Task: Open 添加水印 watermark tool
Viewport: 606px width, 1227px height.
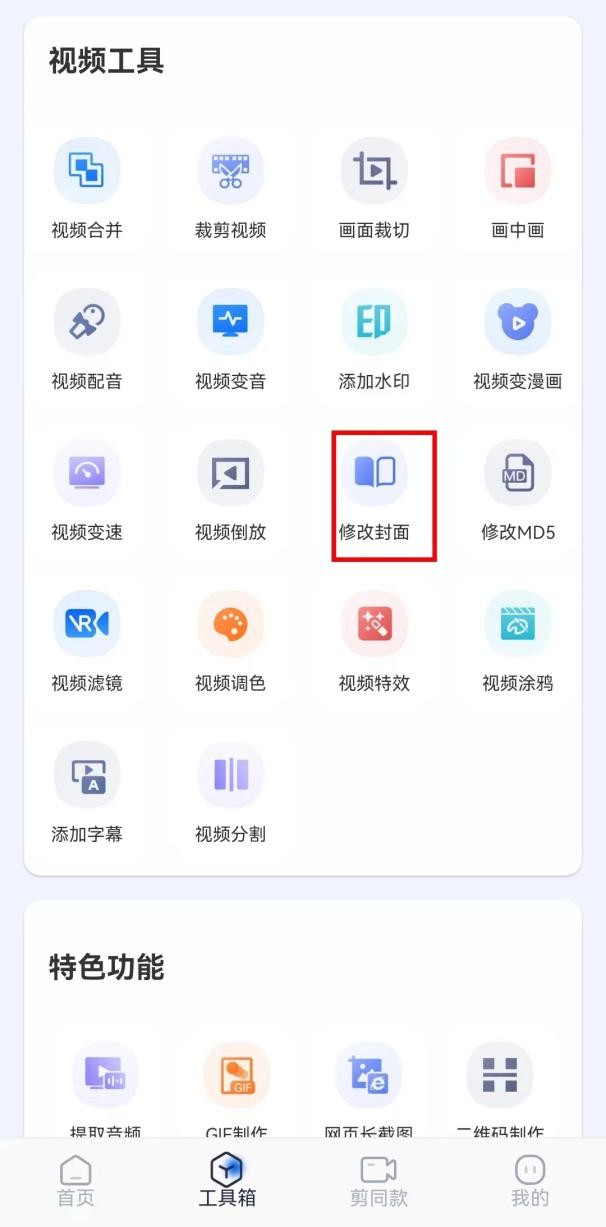Action: coord(374,340)
